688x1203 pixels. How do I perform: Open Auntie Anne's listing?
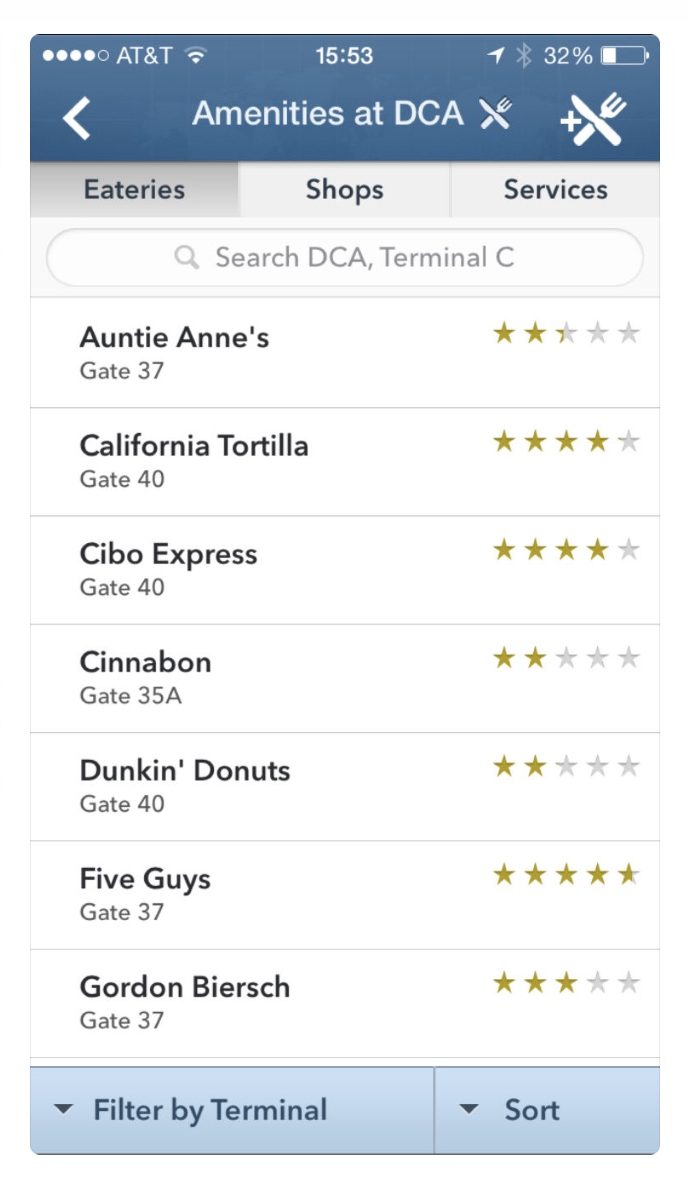[345, 353]
